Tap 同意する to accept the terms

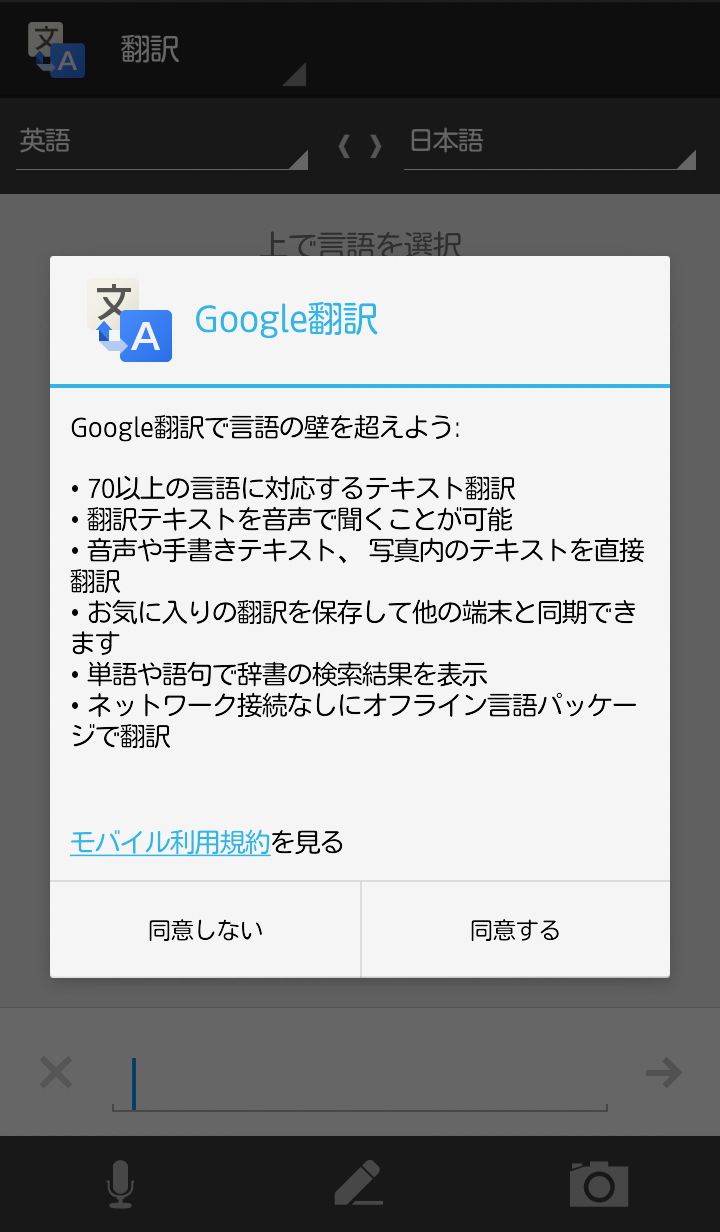tap(515, 930)
